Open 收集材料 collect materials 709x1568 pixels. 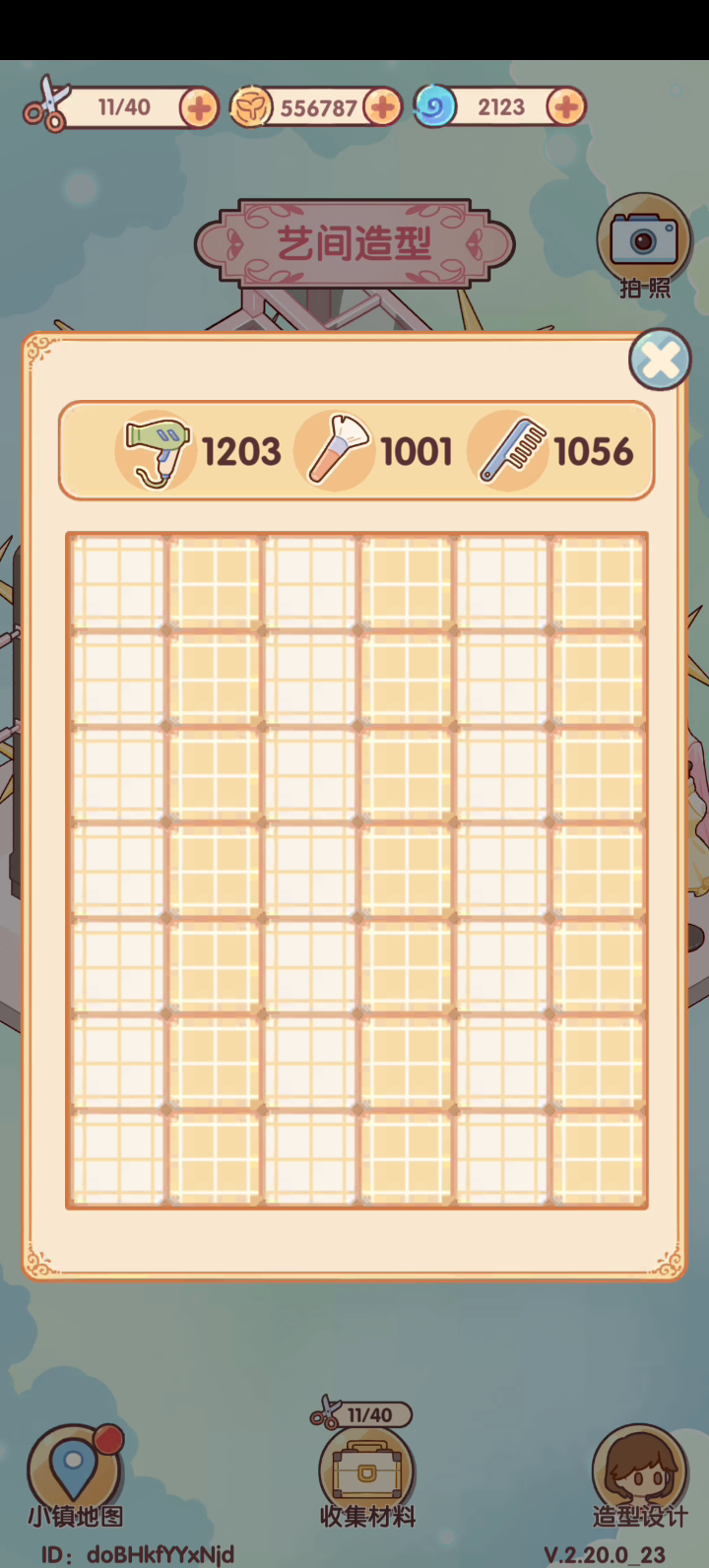pos(366,1473)
